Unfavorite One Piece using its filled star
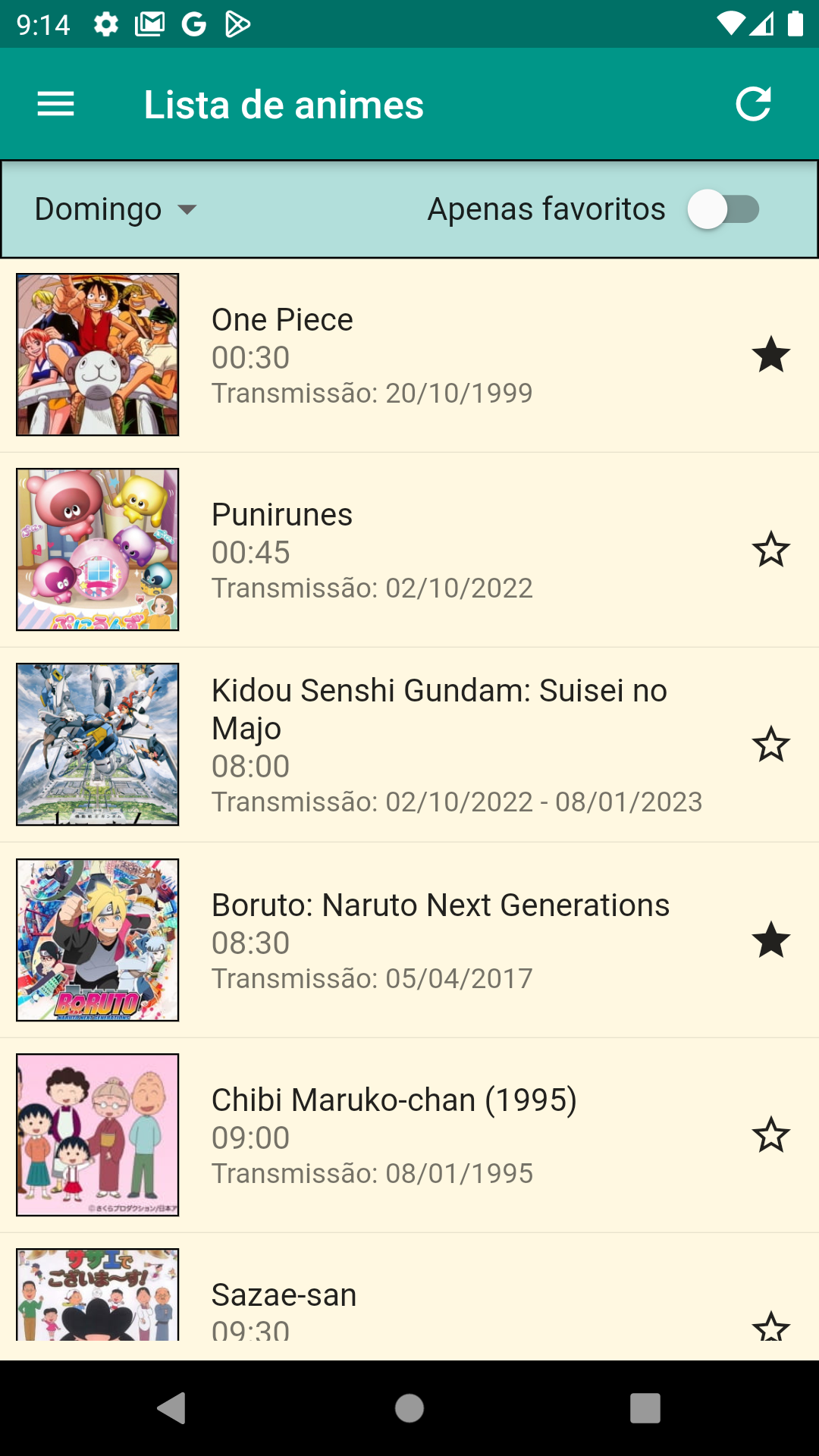Viewport: 819px width, 1456px height. [x=771, y=354]
